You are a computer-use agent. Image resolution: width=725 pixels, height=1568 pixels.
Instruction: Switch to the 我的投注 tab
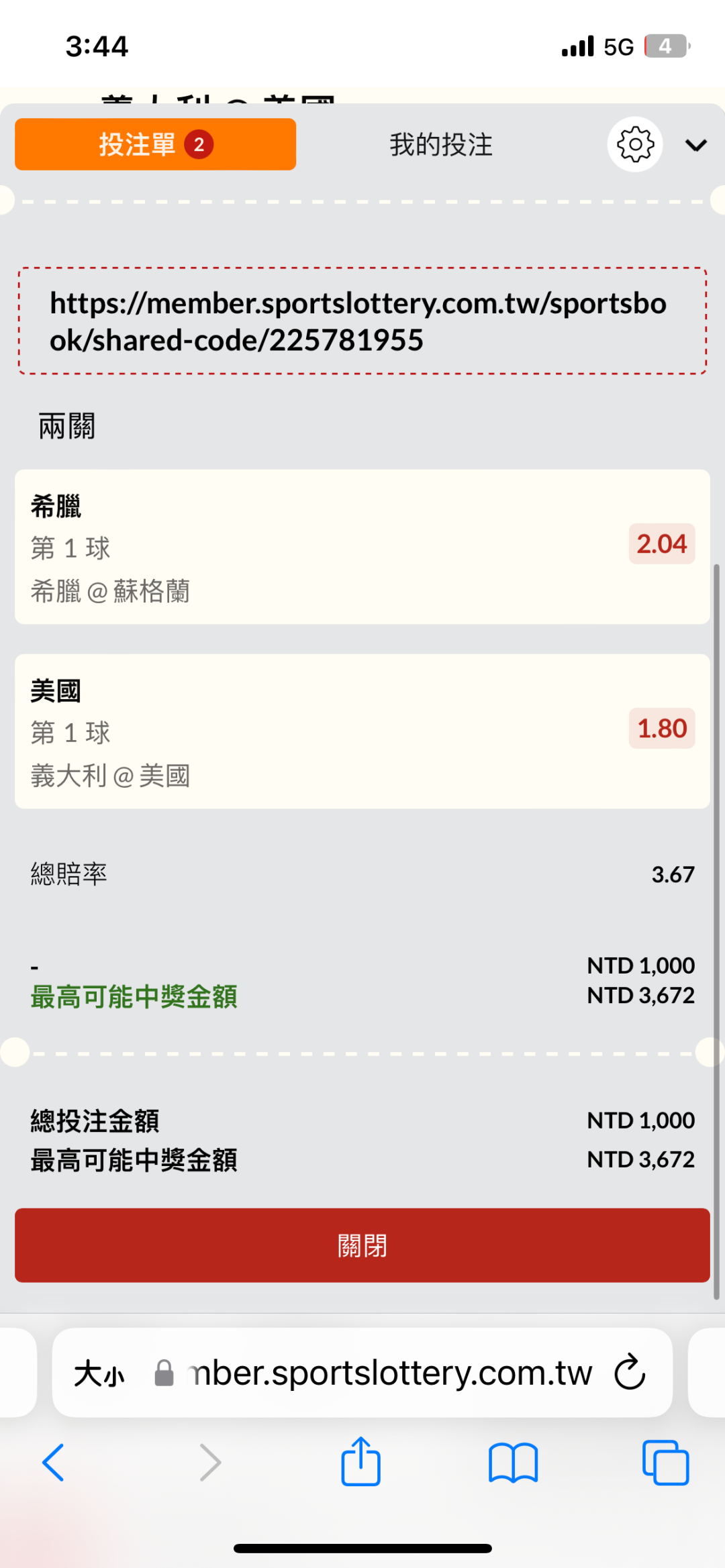(x=441, y=145)
